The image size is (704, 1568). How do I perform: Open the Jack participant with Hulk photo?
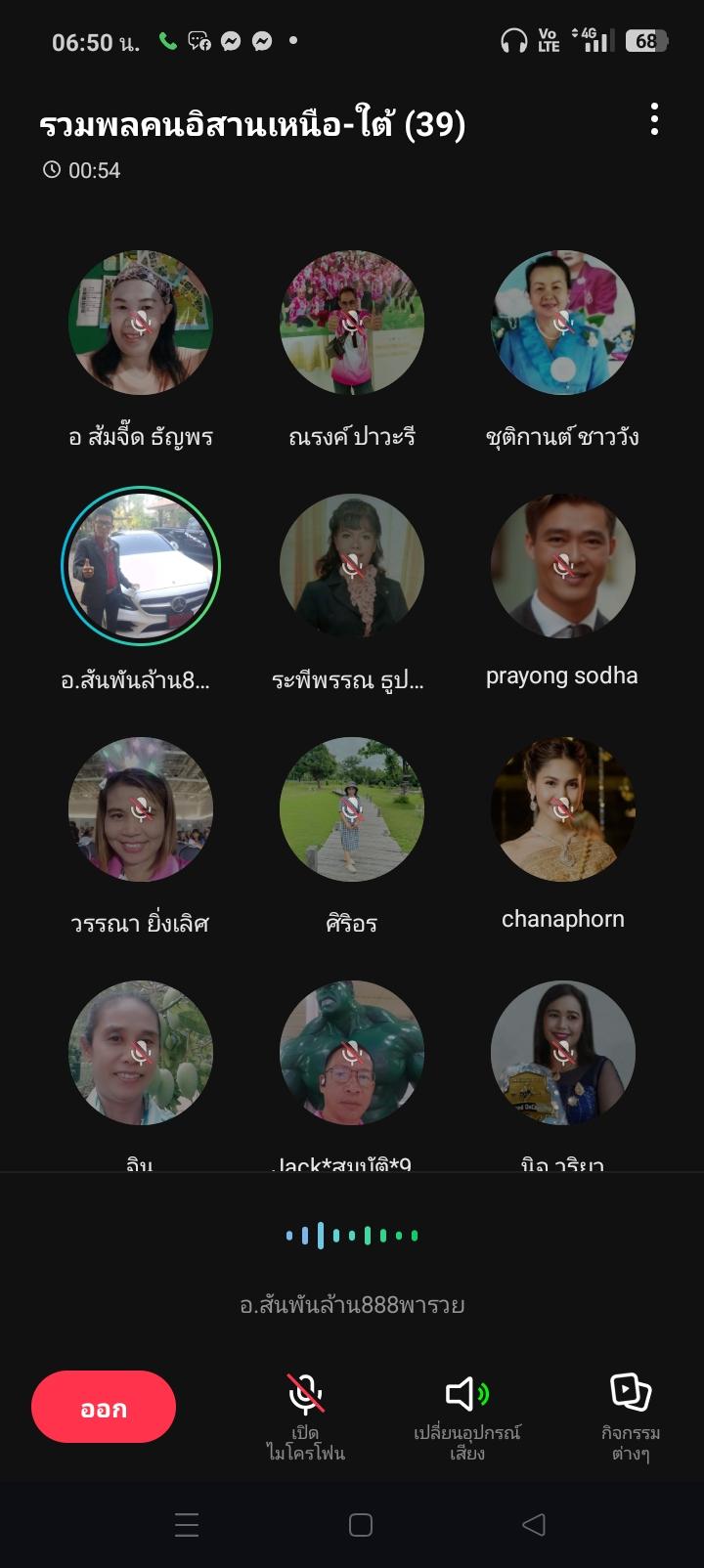(x=352, y=1053)
